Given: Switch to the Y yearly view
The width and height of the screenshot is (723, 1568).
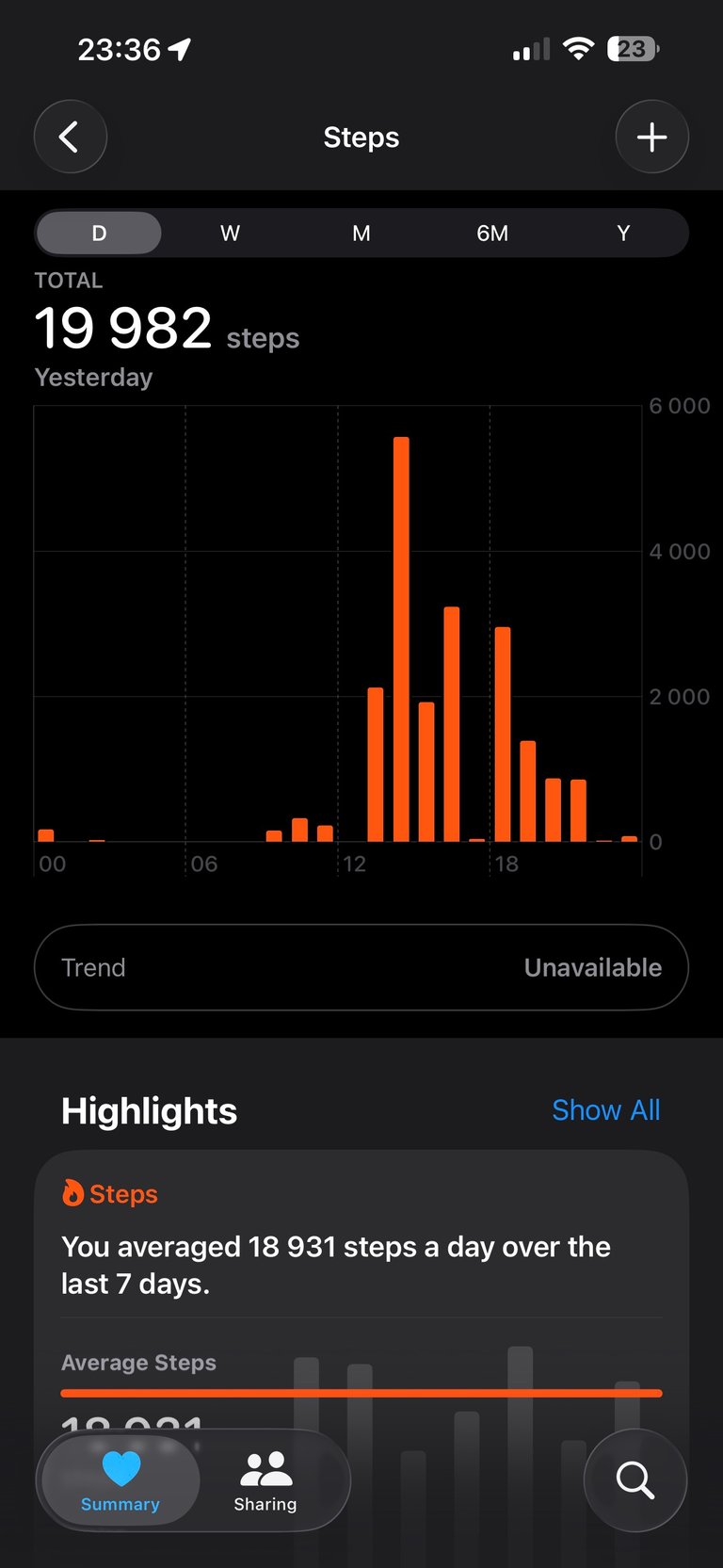Looking at the screenshot, I should coord(623,234).
